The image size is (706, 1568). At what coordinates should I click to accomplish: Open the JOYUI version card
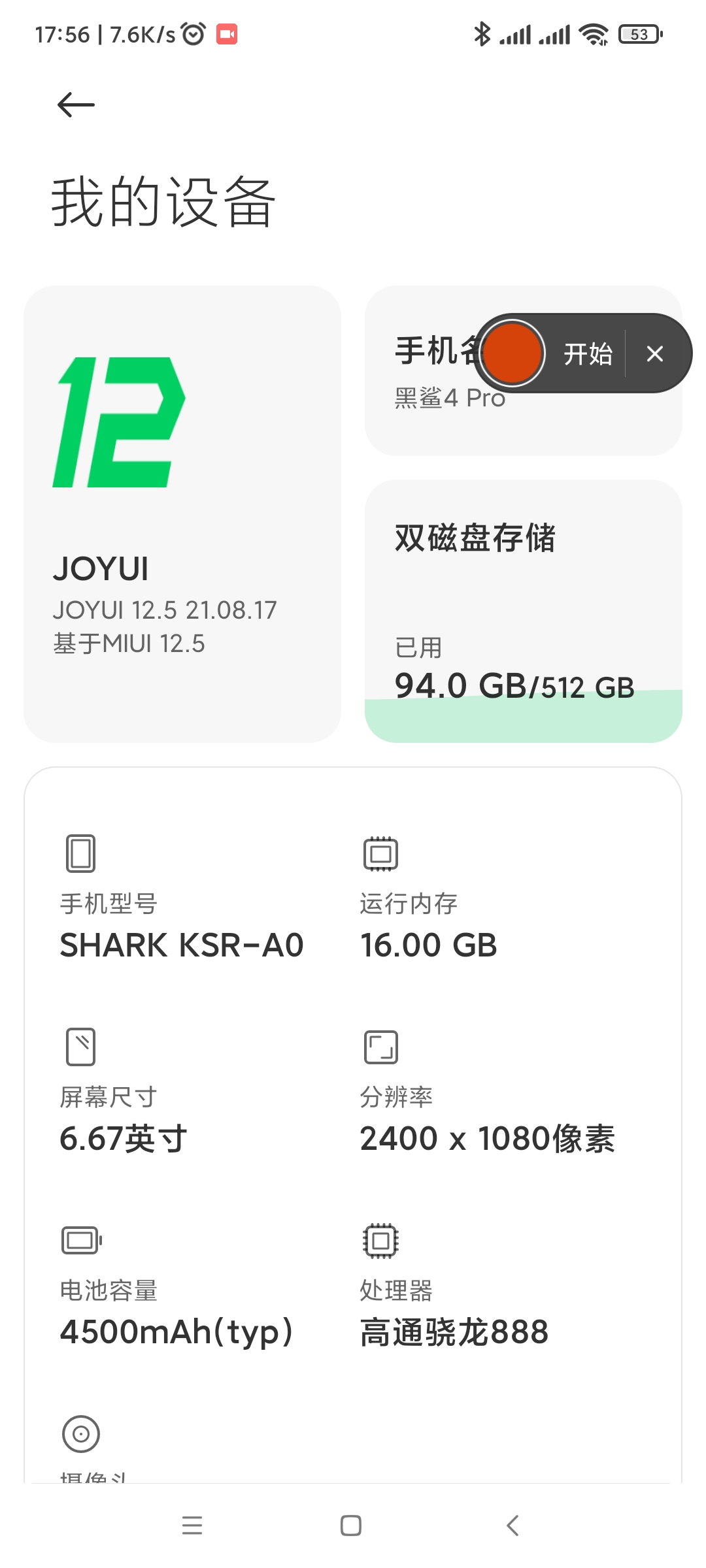coord(182,514)
